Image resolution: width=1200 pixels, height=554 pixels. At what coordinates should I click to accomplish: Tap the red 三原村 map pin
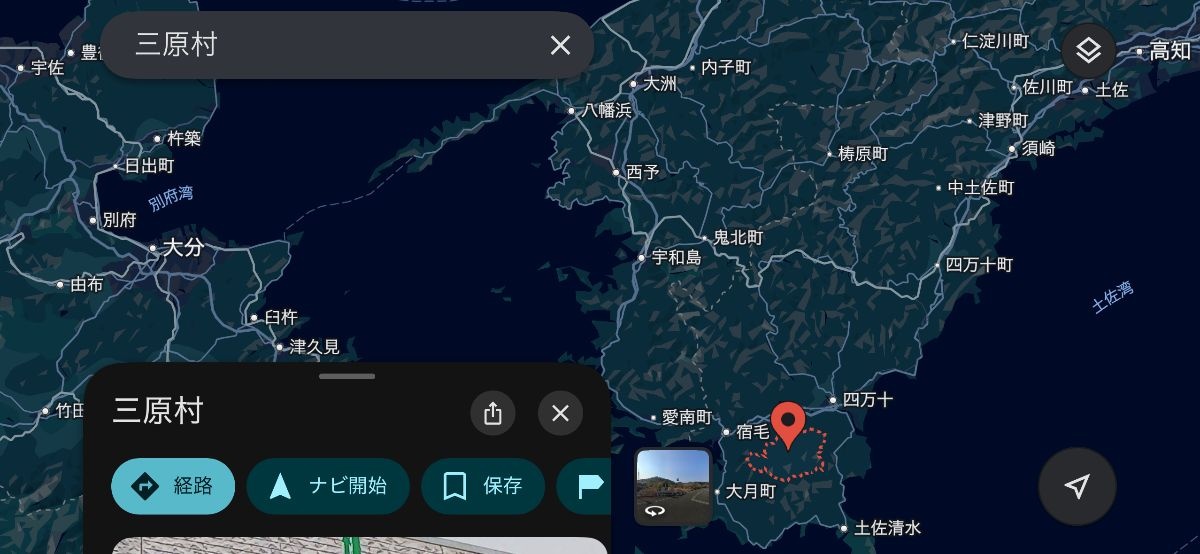(789, 424)
